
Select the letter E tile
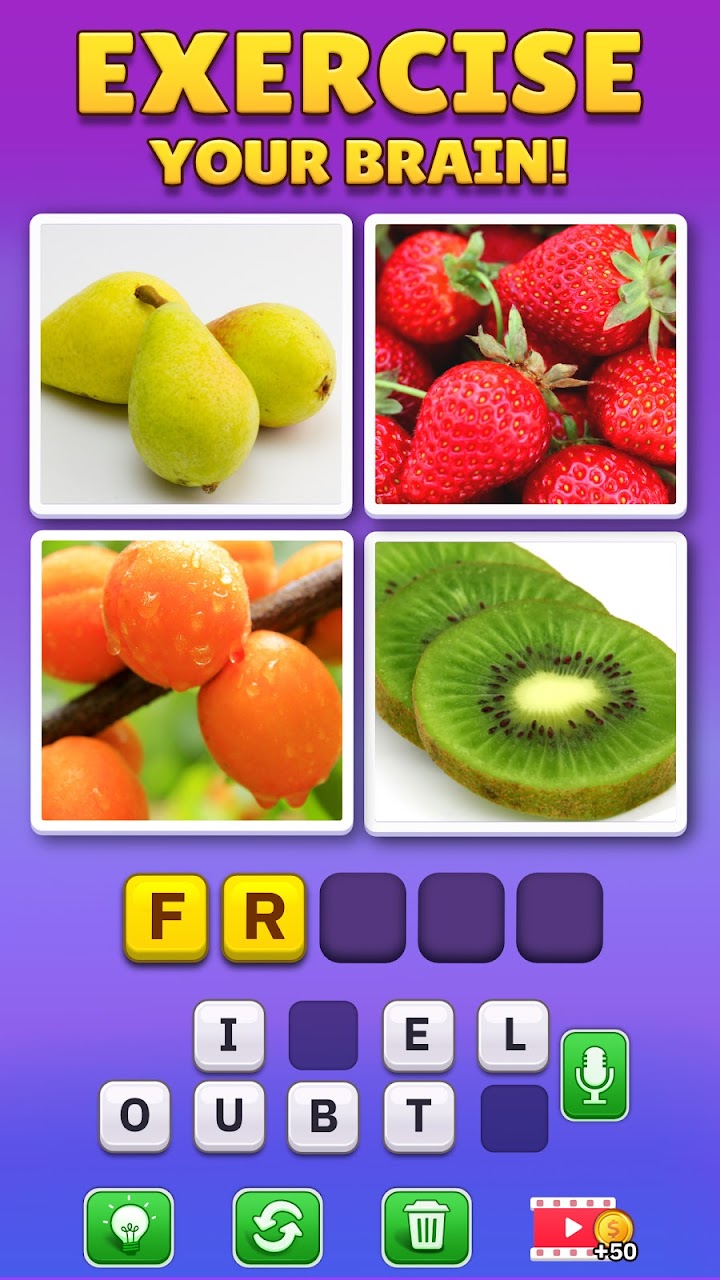coord(418,1036)
